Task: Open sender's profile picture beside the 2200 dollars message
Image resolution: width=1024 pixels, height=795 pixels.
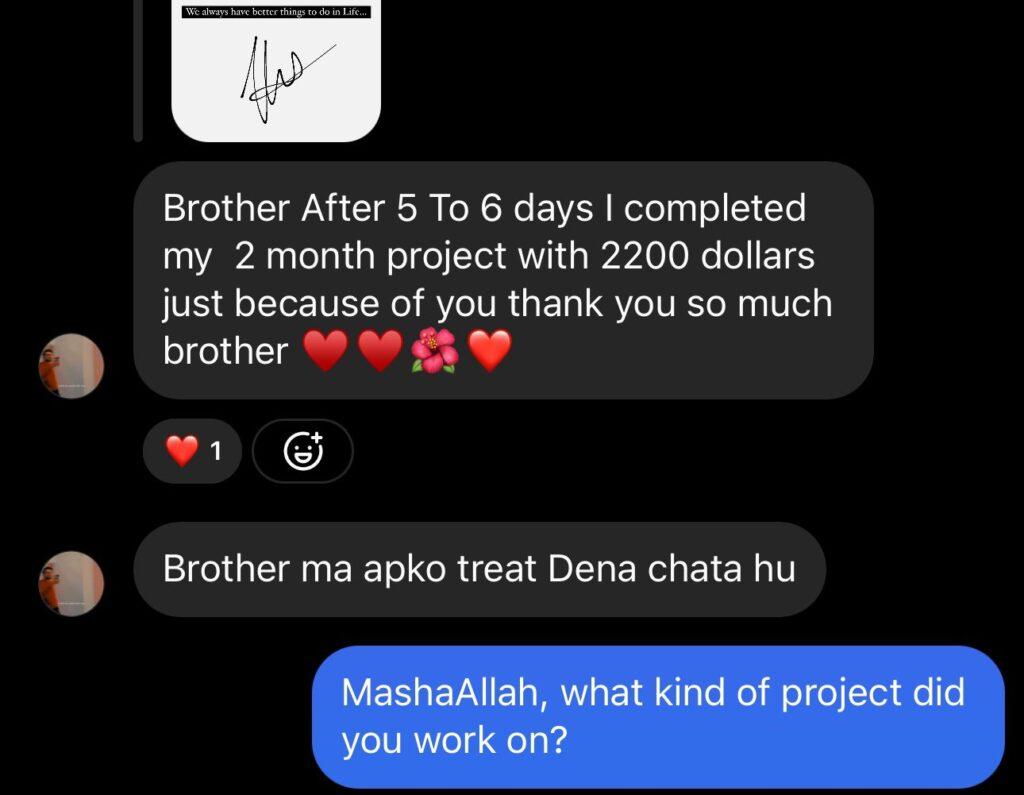Action: 71,366
